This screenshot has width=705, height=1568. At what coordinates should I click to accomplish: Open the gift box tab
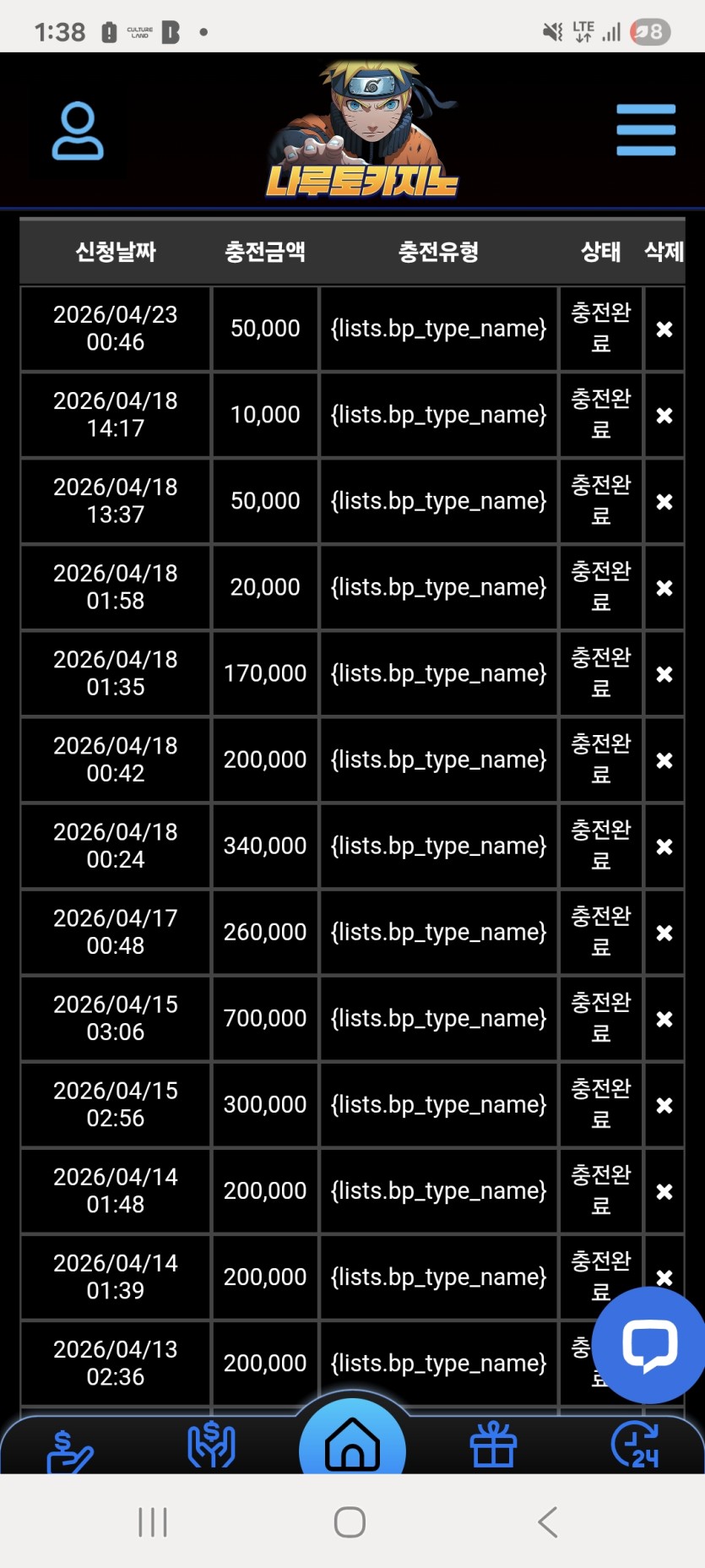point(493,1445)
